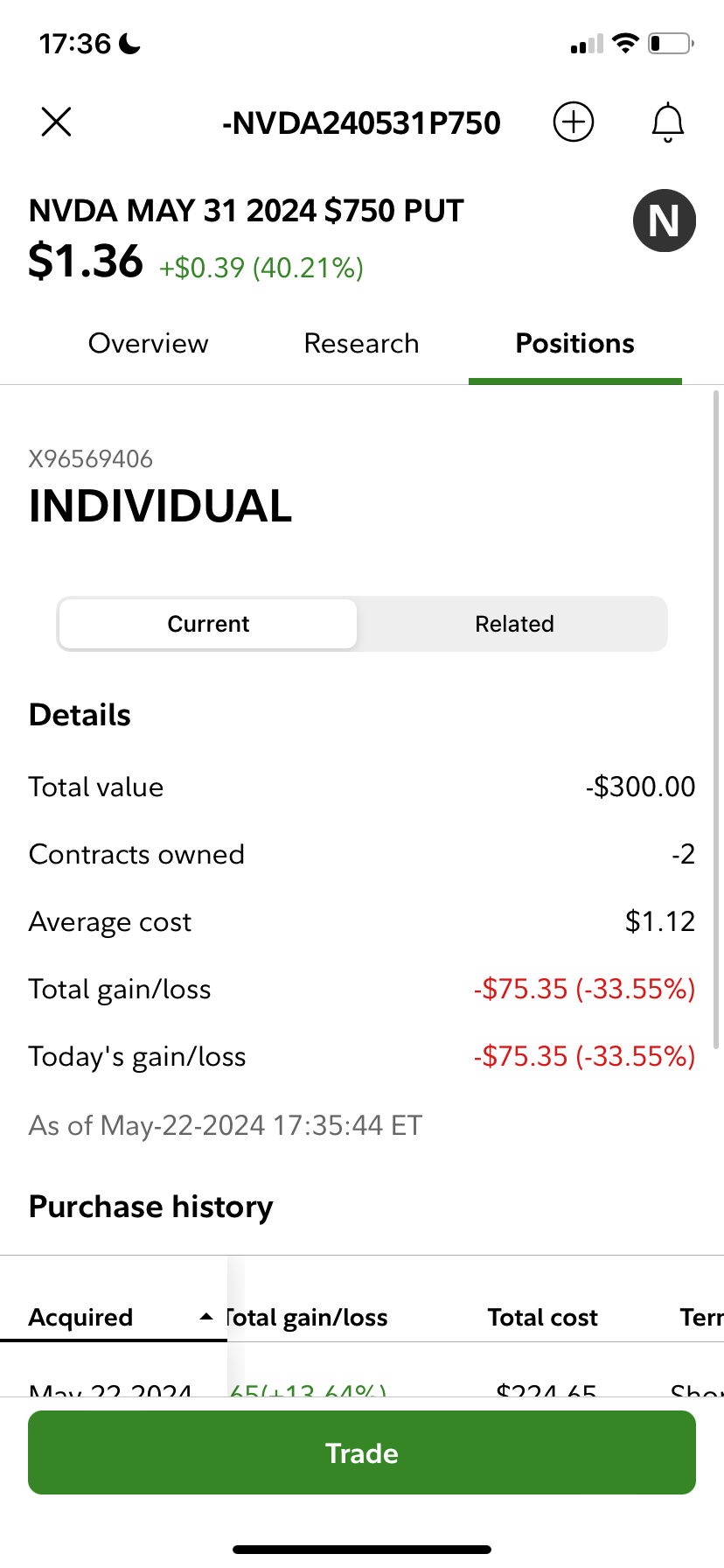Close the option detail screen
This screenshot has height=1568, width=724.
coord(56,122)
